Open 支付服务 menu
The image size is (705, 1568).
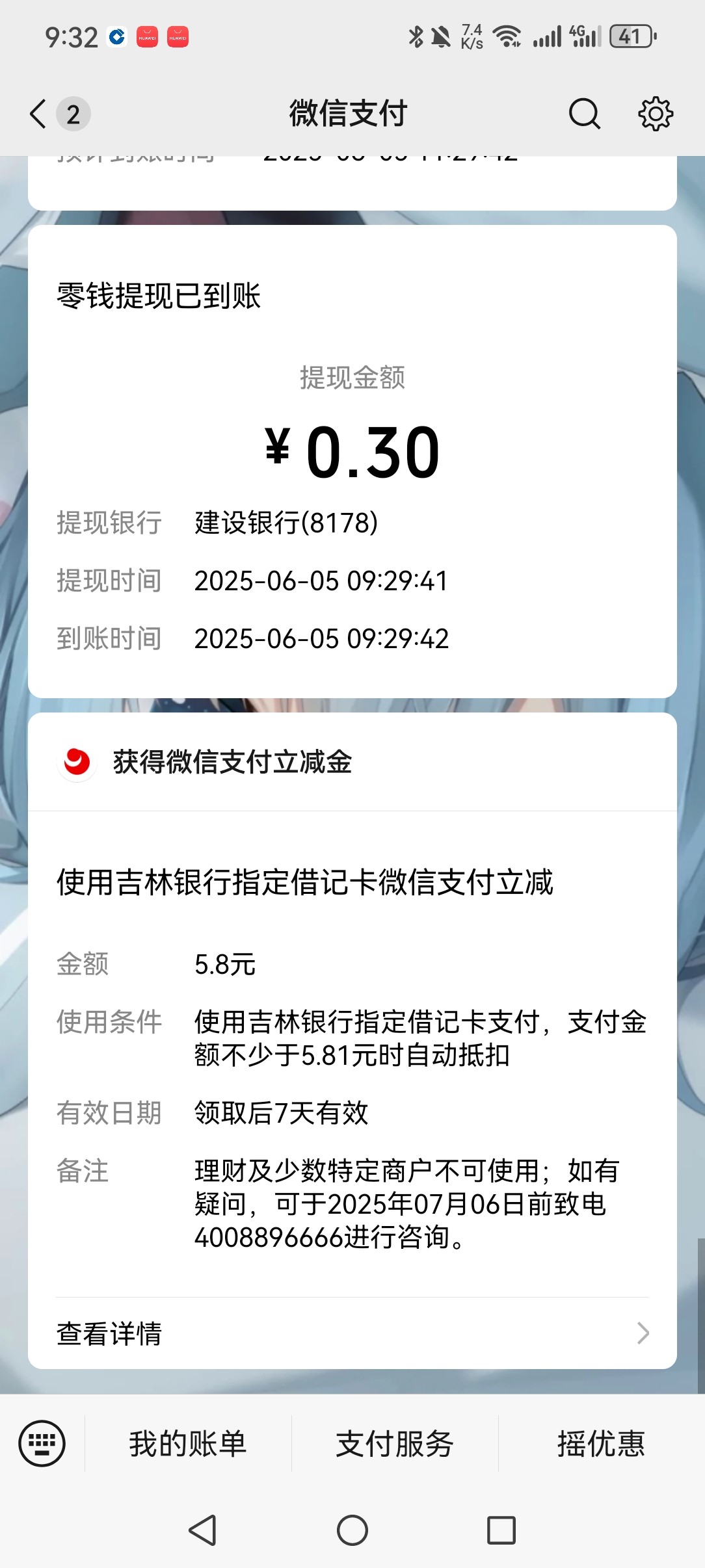pyautogui.click(x=395, y=1444)
